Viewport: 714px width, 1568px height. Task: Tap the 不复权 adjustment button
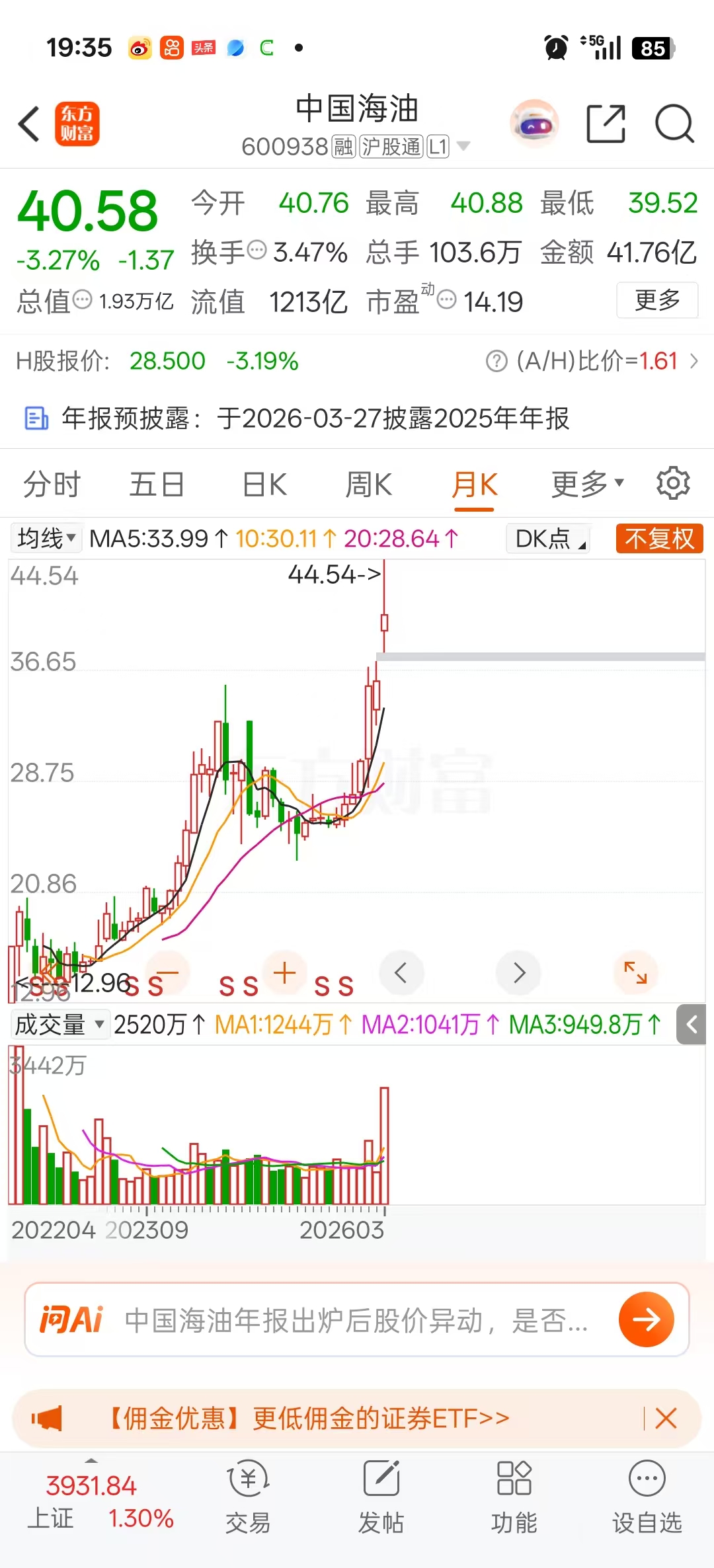pos(659,538)
